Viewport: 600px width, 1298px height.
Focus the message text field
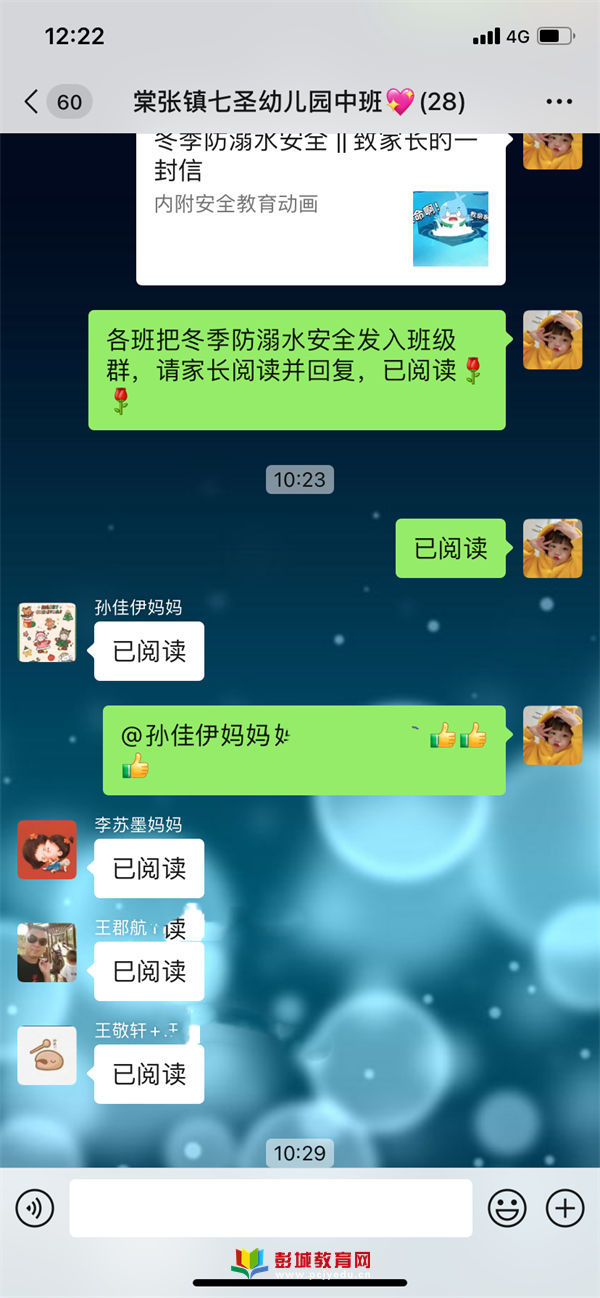(x=270, y=1209)
